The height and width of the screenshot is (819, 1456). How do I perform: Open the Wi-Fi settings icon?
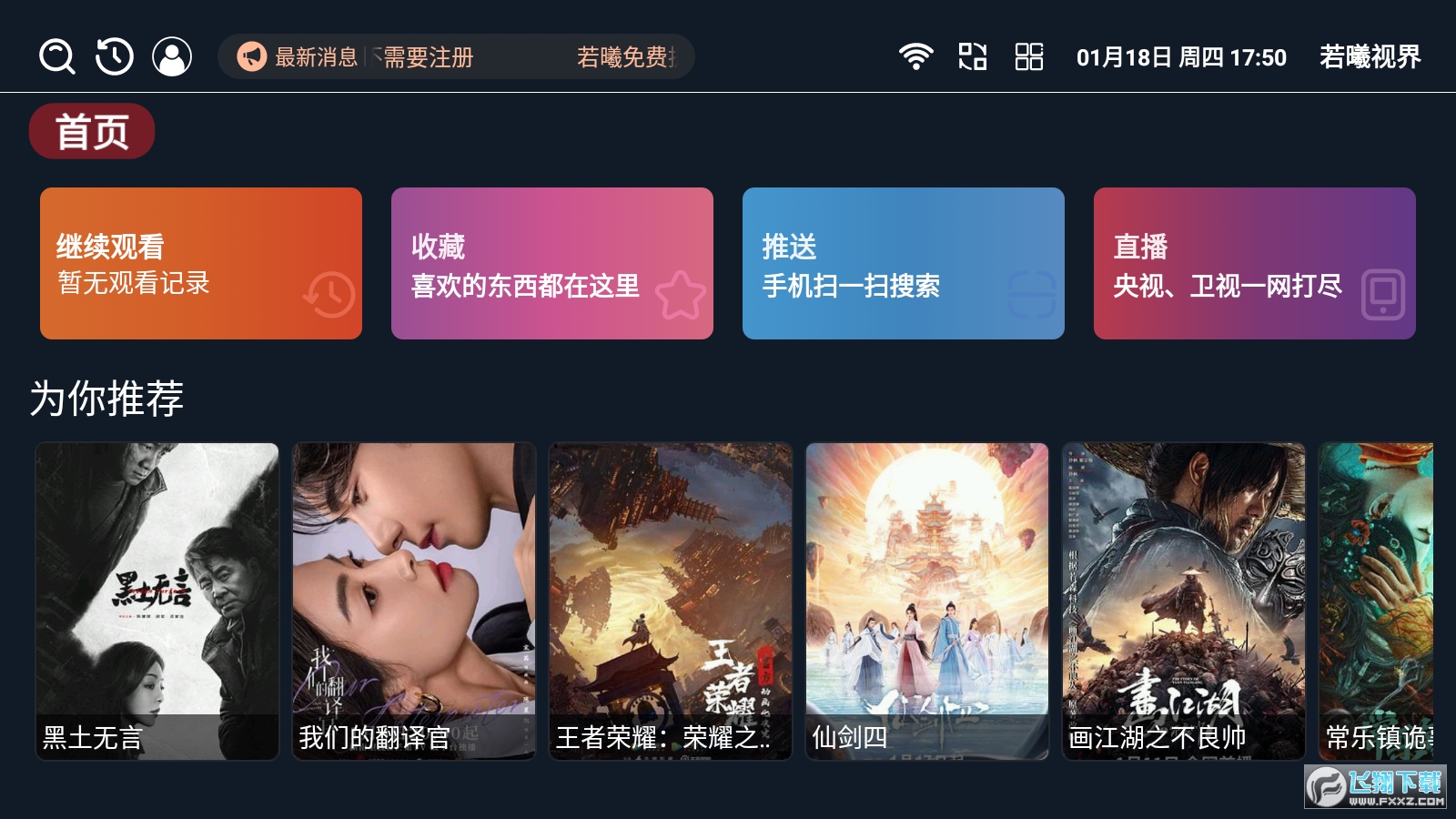point(915,56)
